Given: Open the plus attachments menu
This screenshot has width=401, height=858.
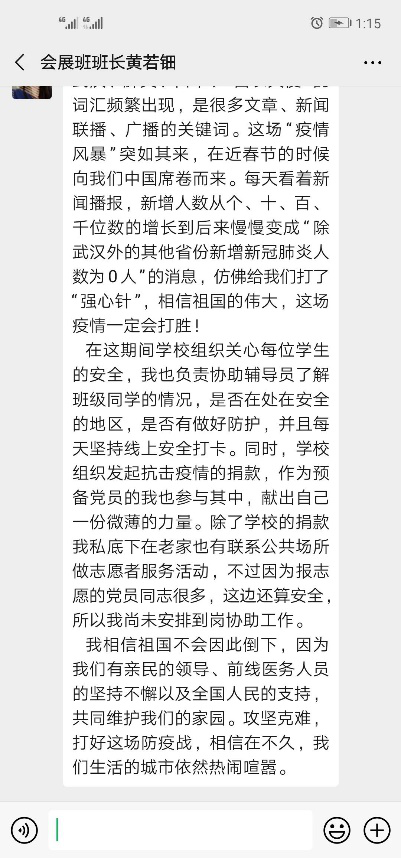Looking at the screenshot, I should 377,830.
